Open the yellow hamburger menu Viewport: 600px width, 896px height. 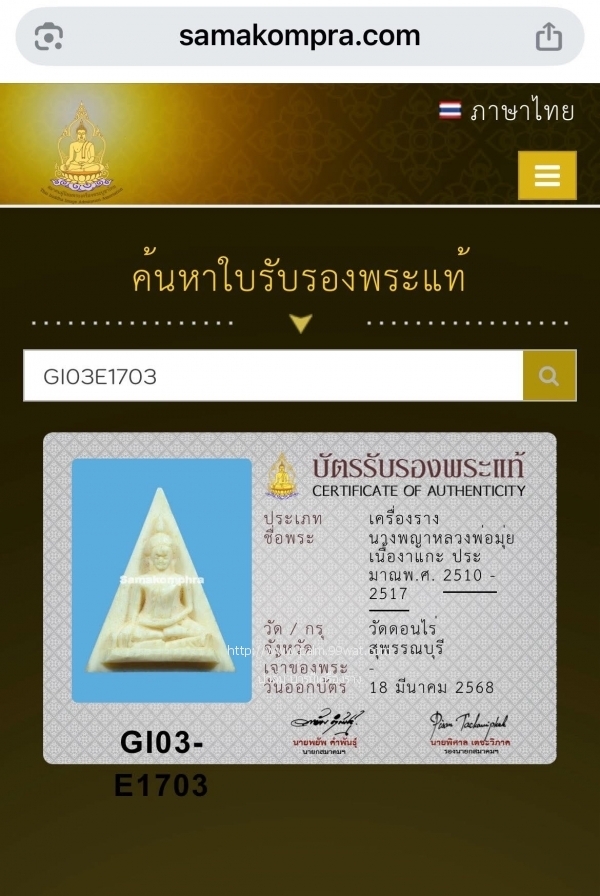[x=547, y=175]
